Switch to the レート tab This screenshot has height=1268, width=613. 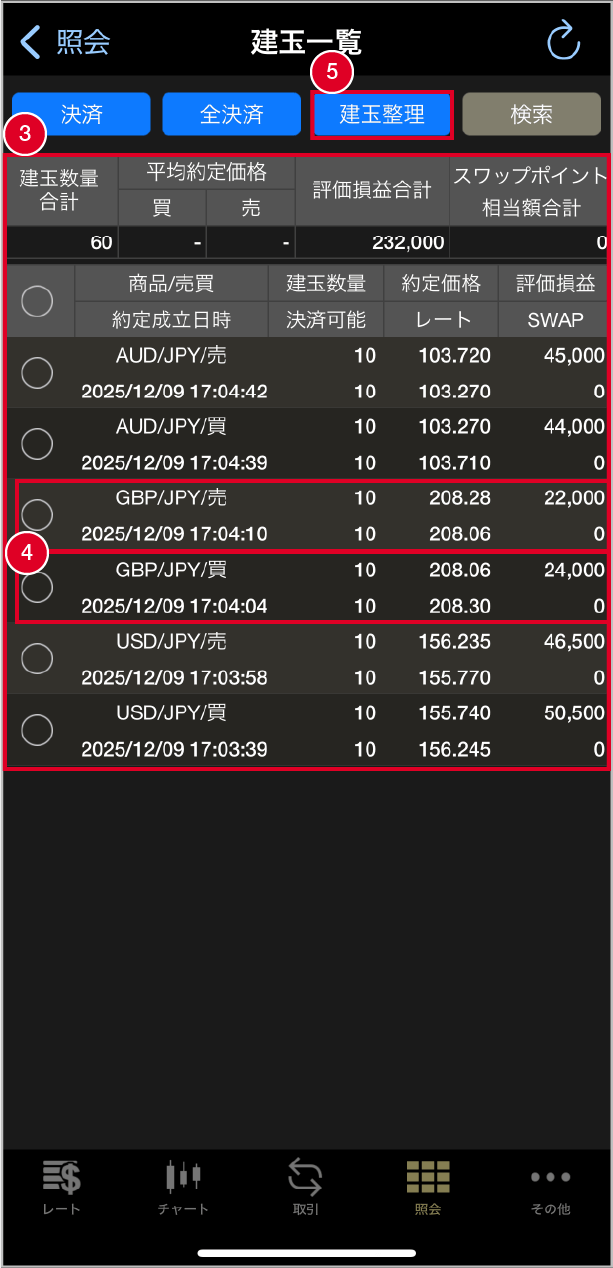pyautogui.click(x=62, y=1188)
